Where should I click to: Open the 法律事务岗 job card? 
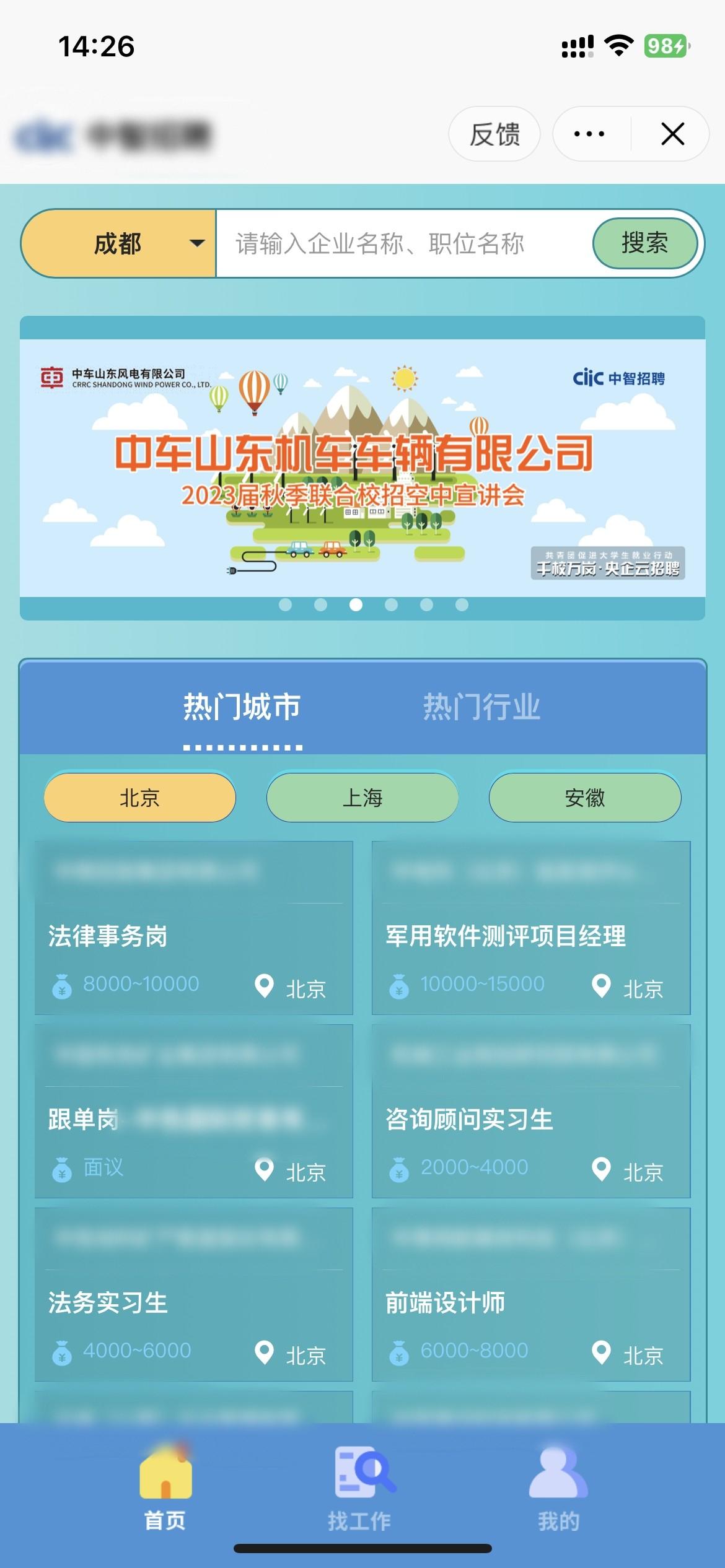(193, 935)
